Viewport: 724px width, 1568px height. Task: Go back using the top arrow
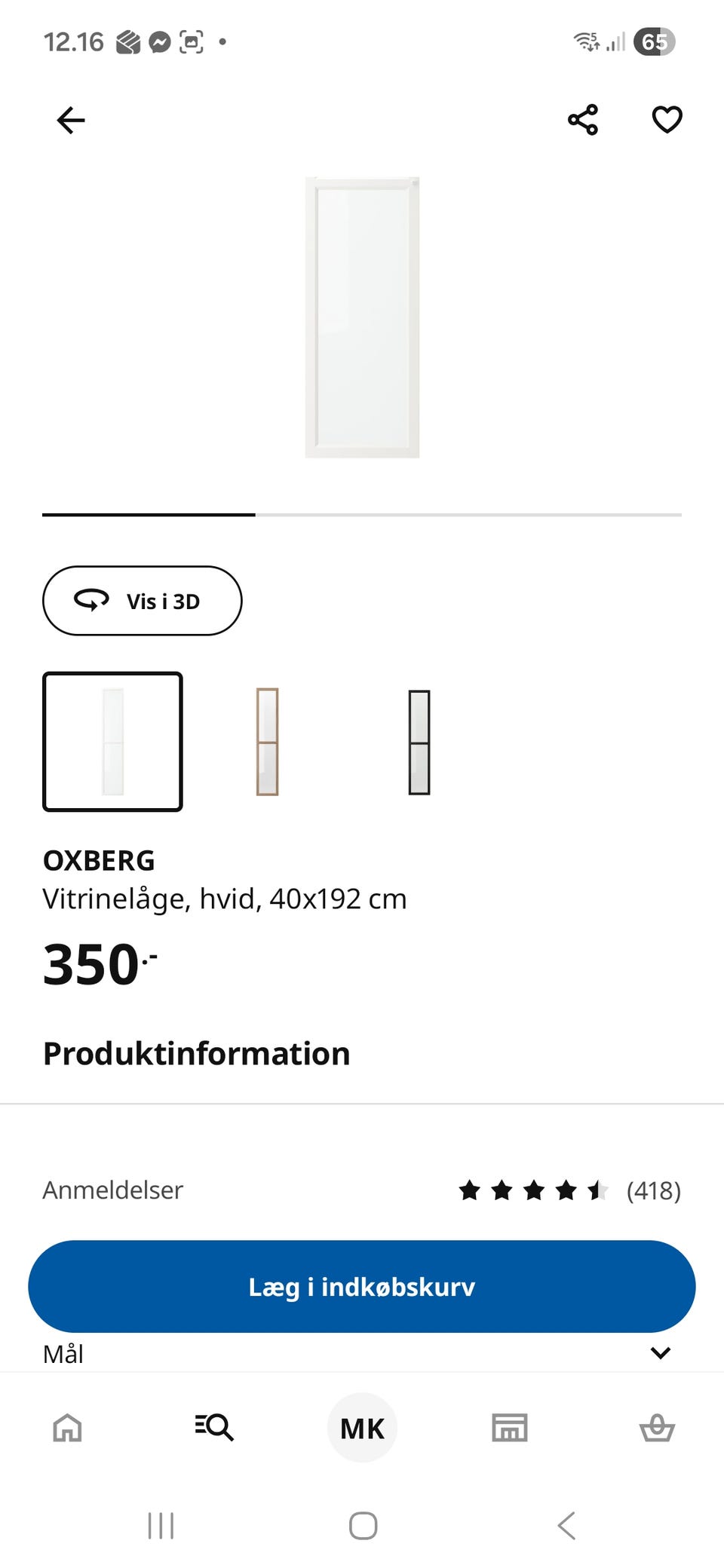tap(71, 120)
